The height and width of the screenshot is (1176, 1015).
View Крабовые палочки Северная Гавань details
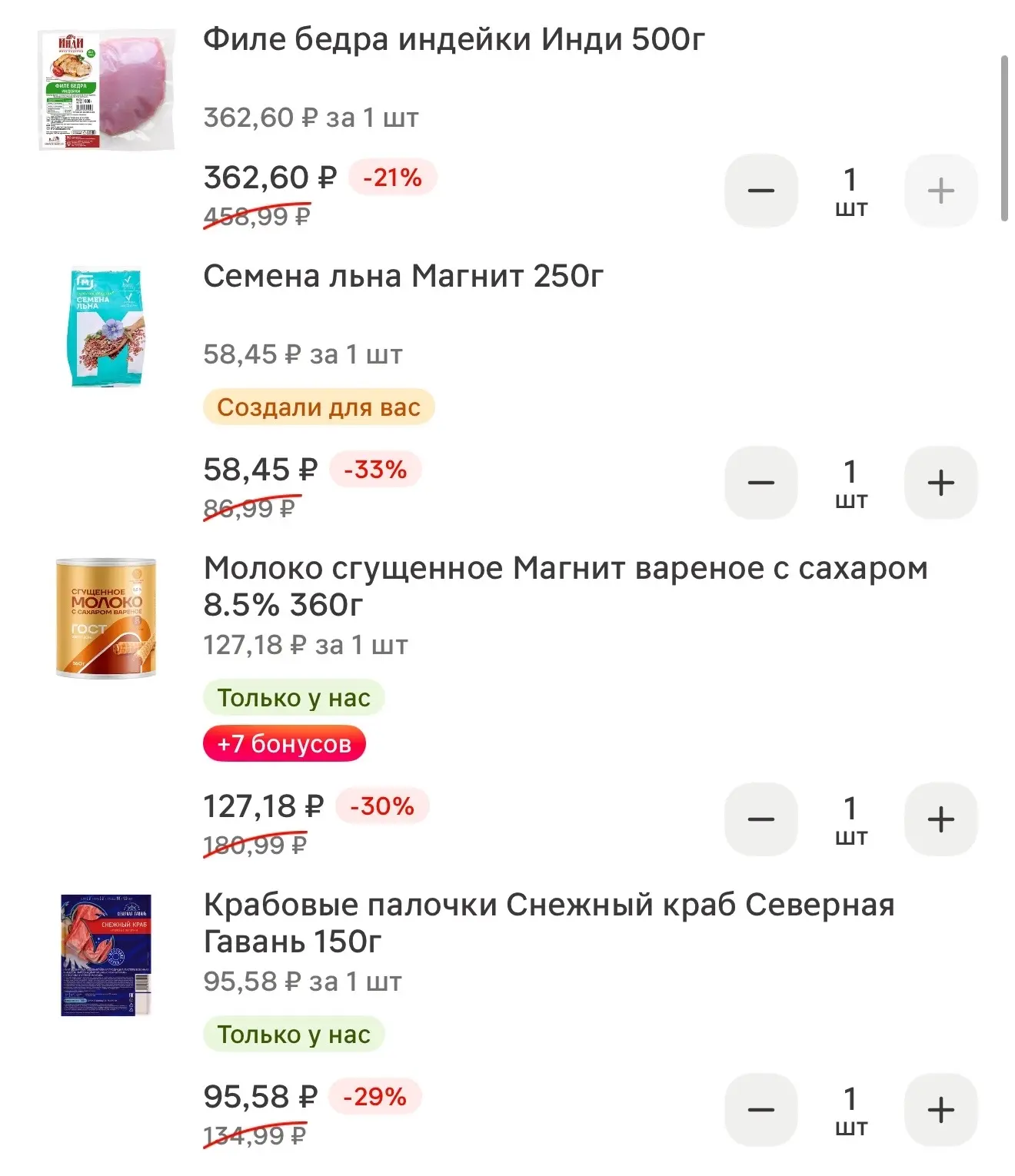coord(549,923)
